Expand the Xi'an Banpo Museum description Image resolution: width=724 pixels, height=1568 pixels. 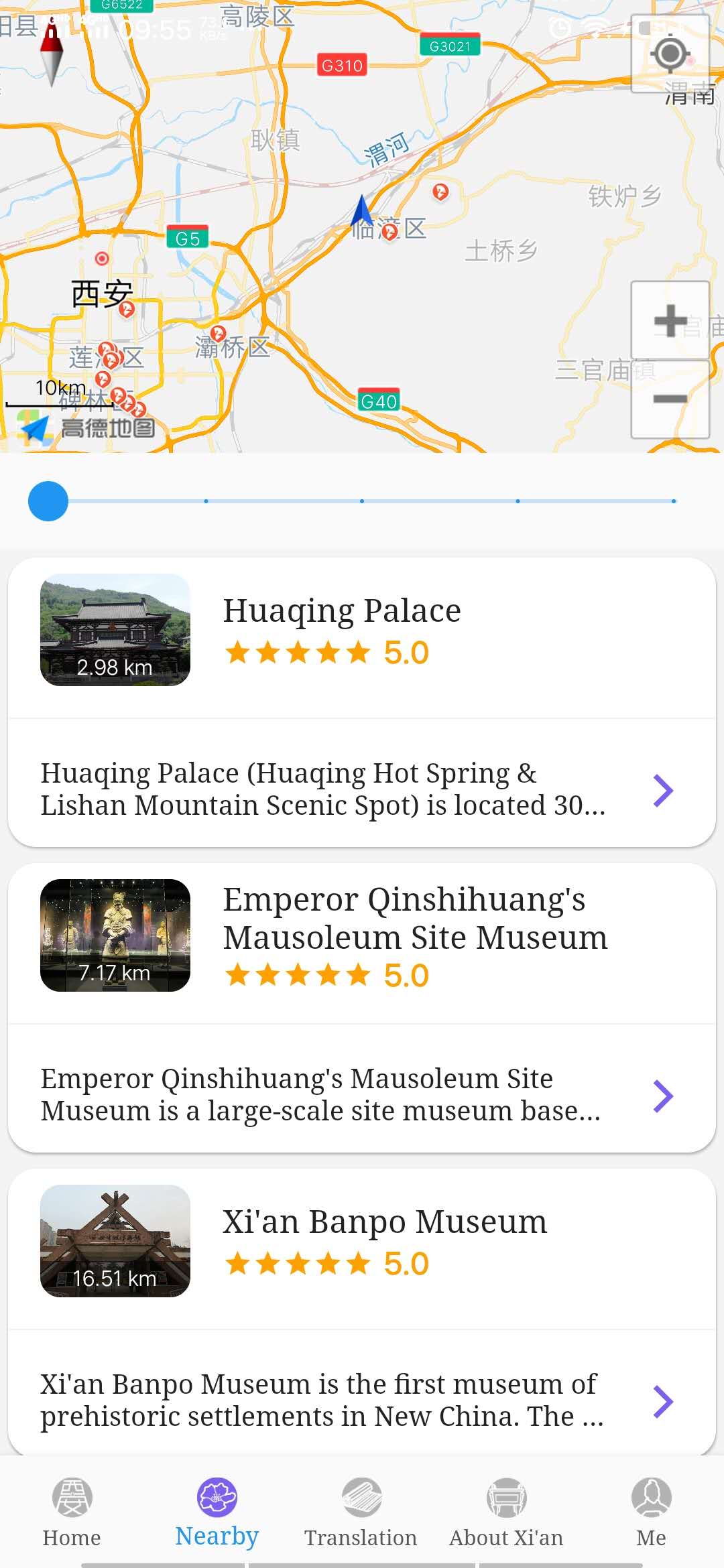[x=662, y=1402]
